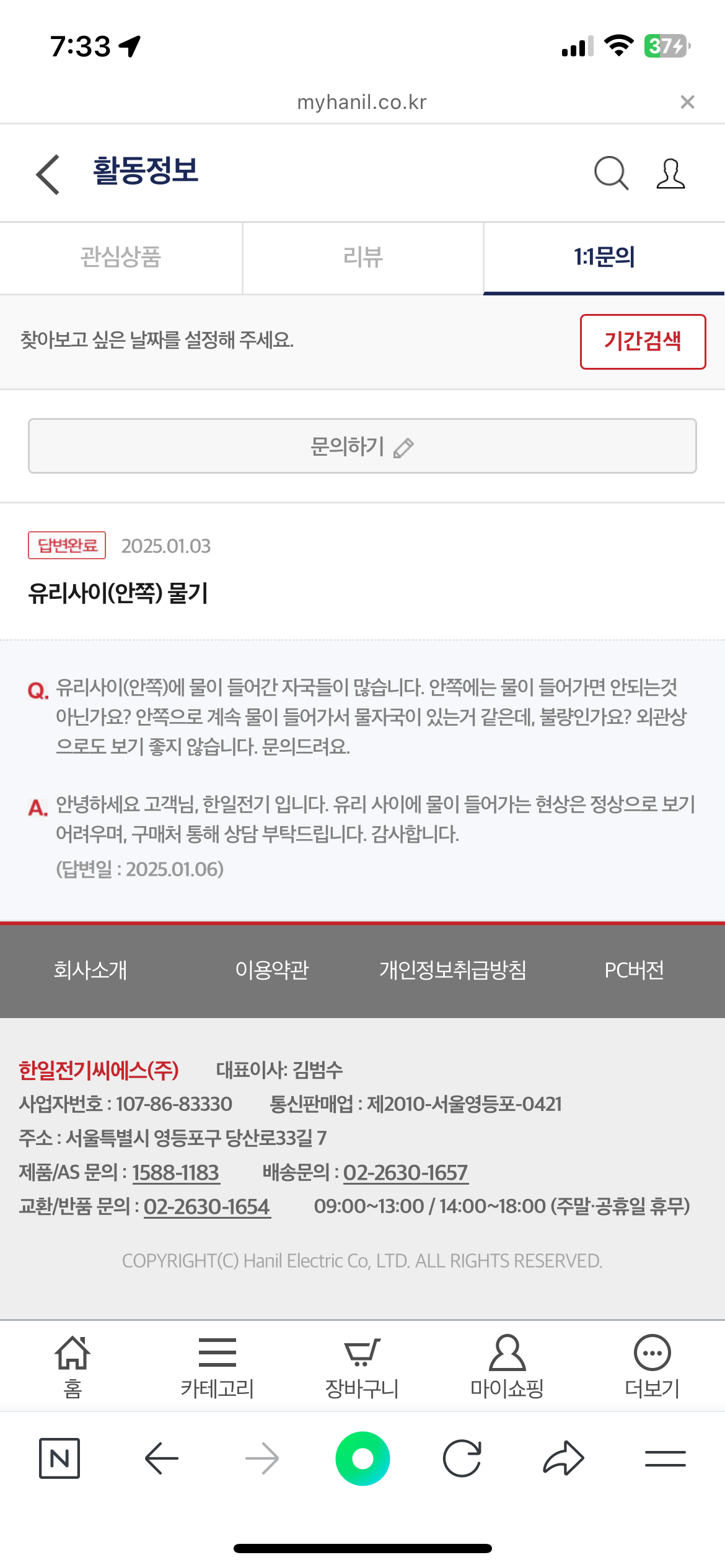
Task: Open 개인정보취급방침 footer link
Action: [x=453, y=970]
